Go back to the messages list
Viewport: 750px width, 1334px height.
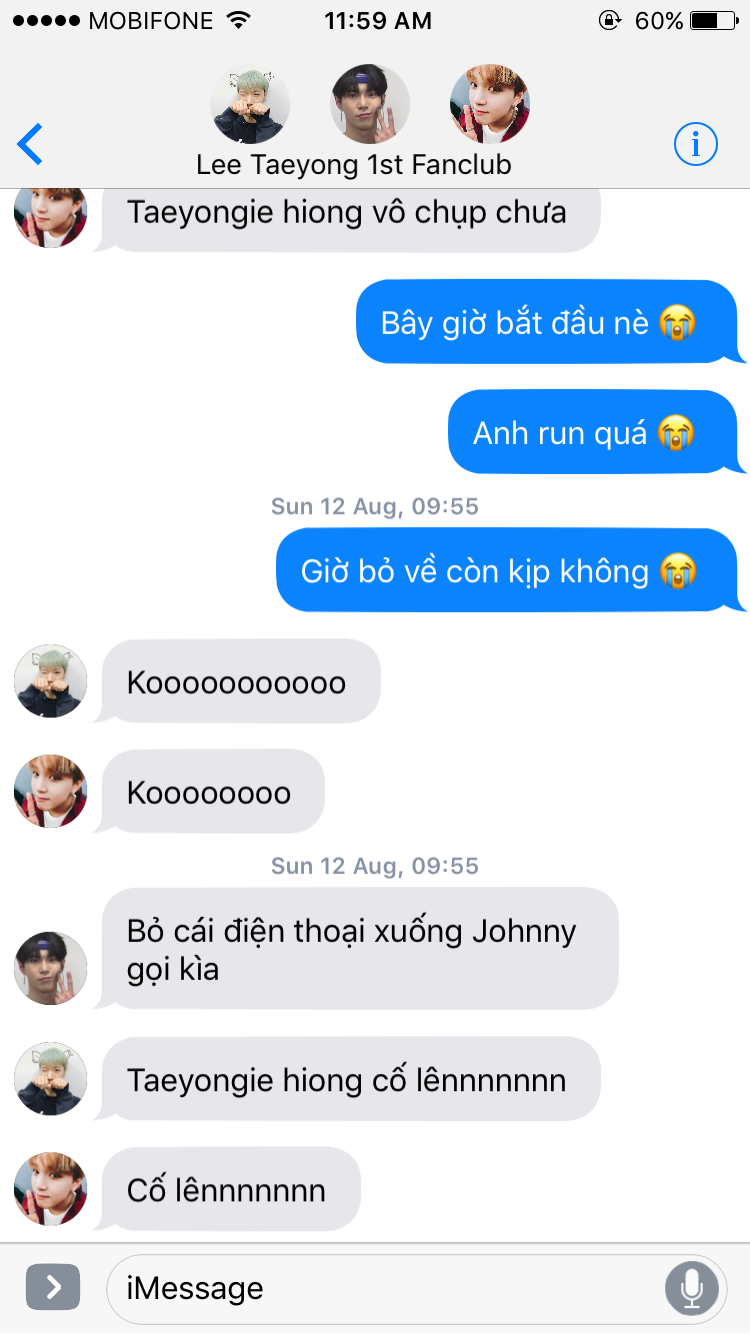tap(30, 145)
